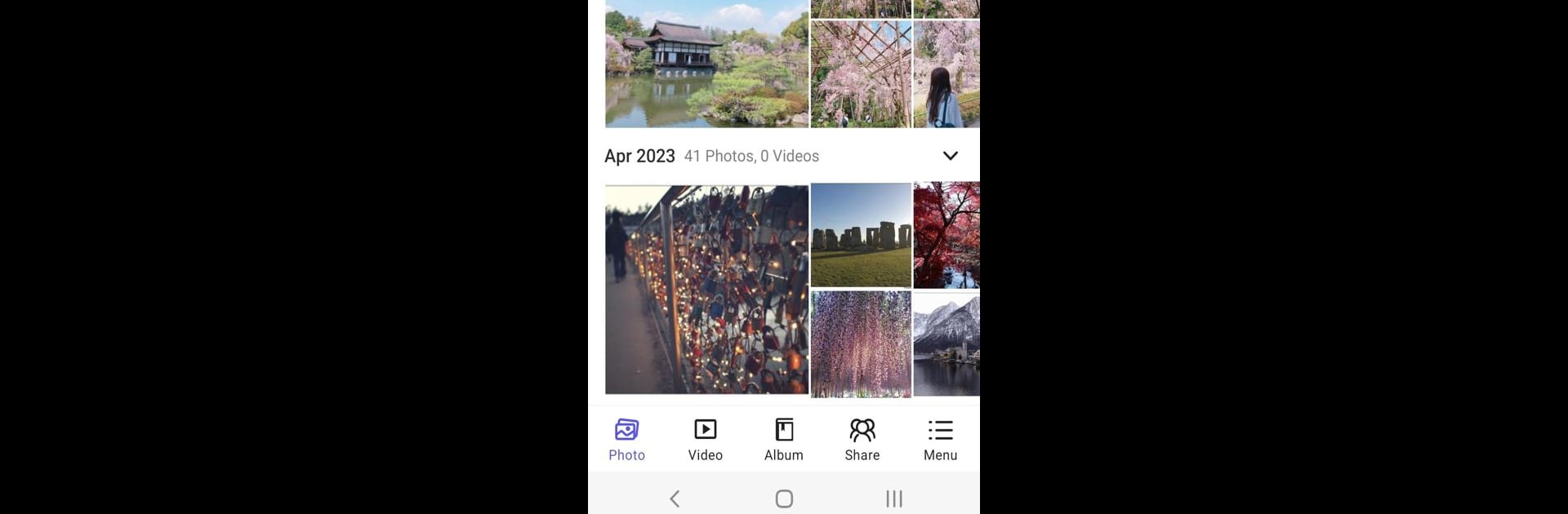Go to the Share tab

pyautogui.click(x=862, y=440)
